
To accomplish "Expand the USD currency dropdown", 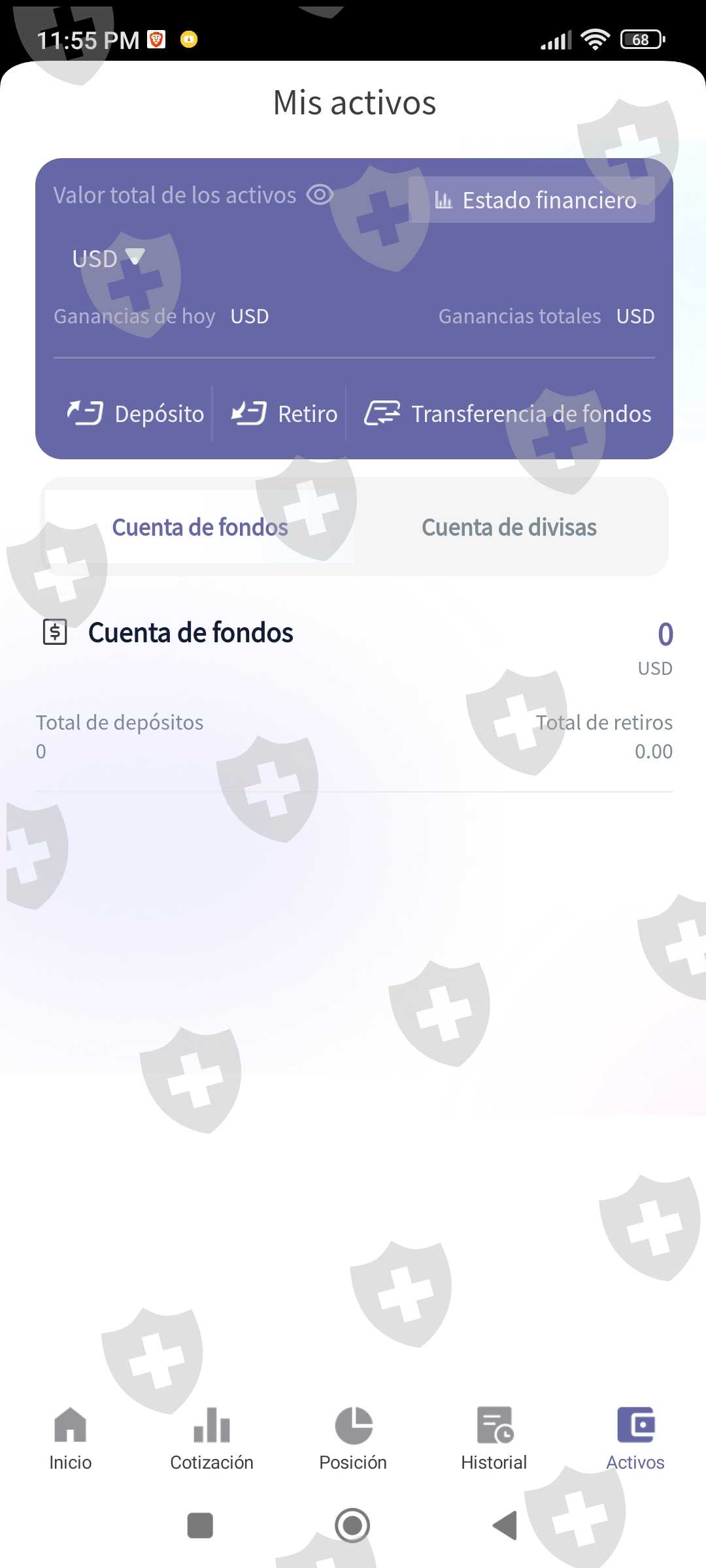I will (x=109, y=259).
